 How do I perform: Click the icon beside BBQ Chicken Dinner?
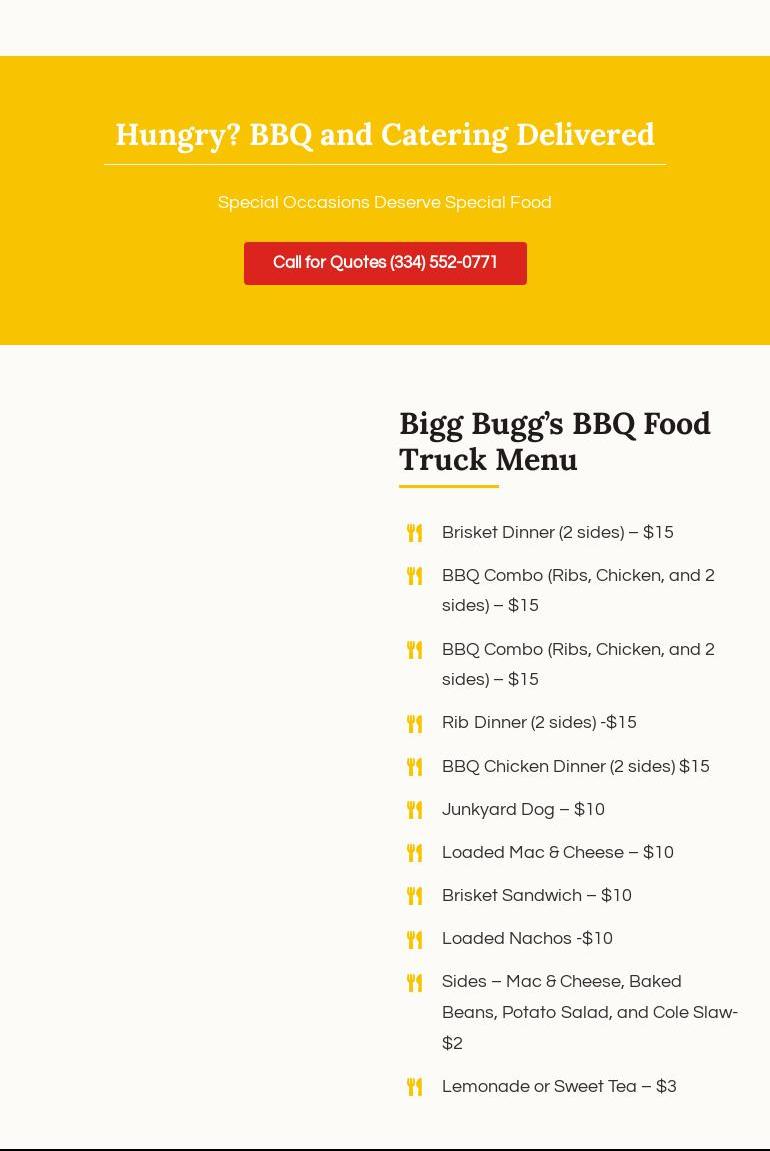click(x=414, y=766)
